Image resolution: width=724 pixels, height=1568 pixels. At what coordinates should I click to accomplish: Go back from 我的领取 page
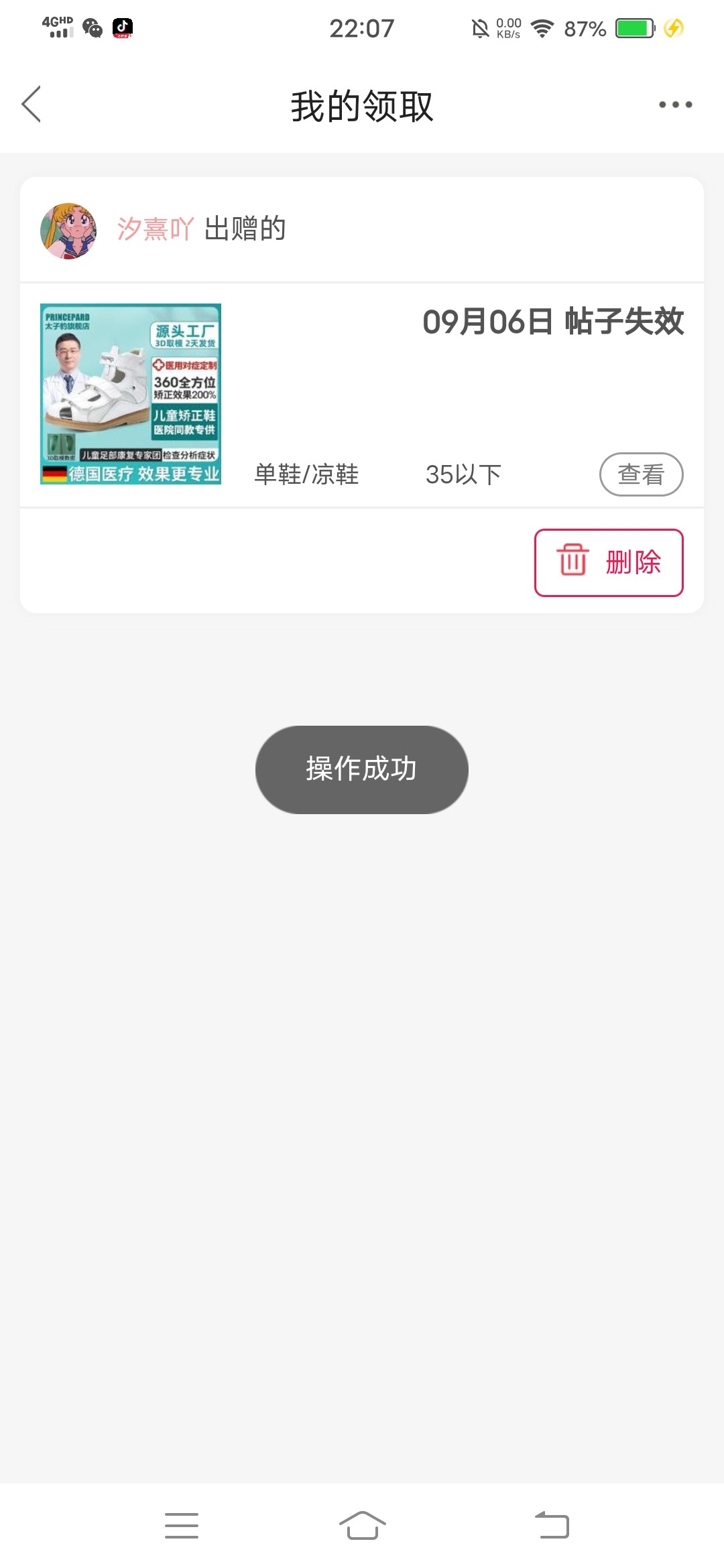coord(32,105)
